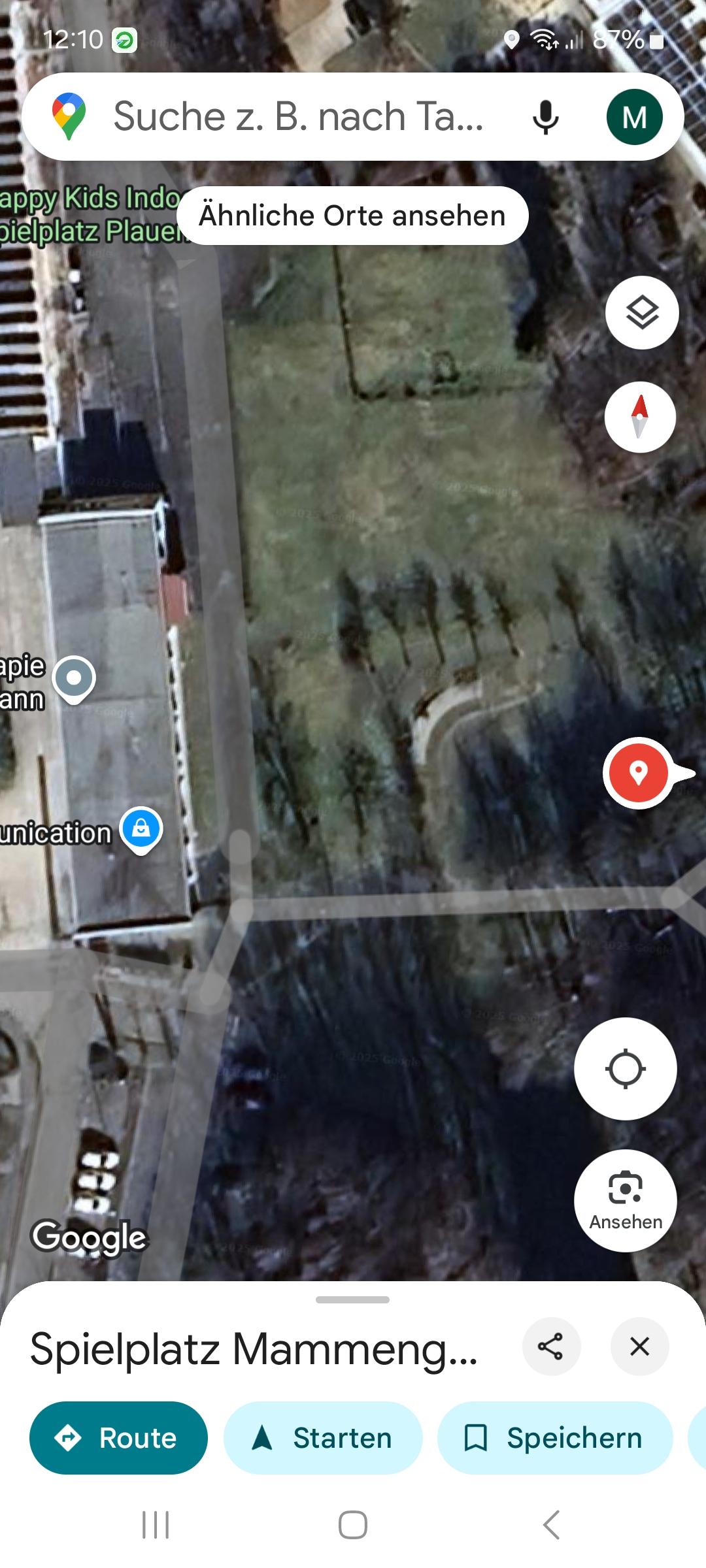Open the account profile avatar M
The width and height of the screenshot is (706, 1568).
coord(634,118)
